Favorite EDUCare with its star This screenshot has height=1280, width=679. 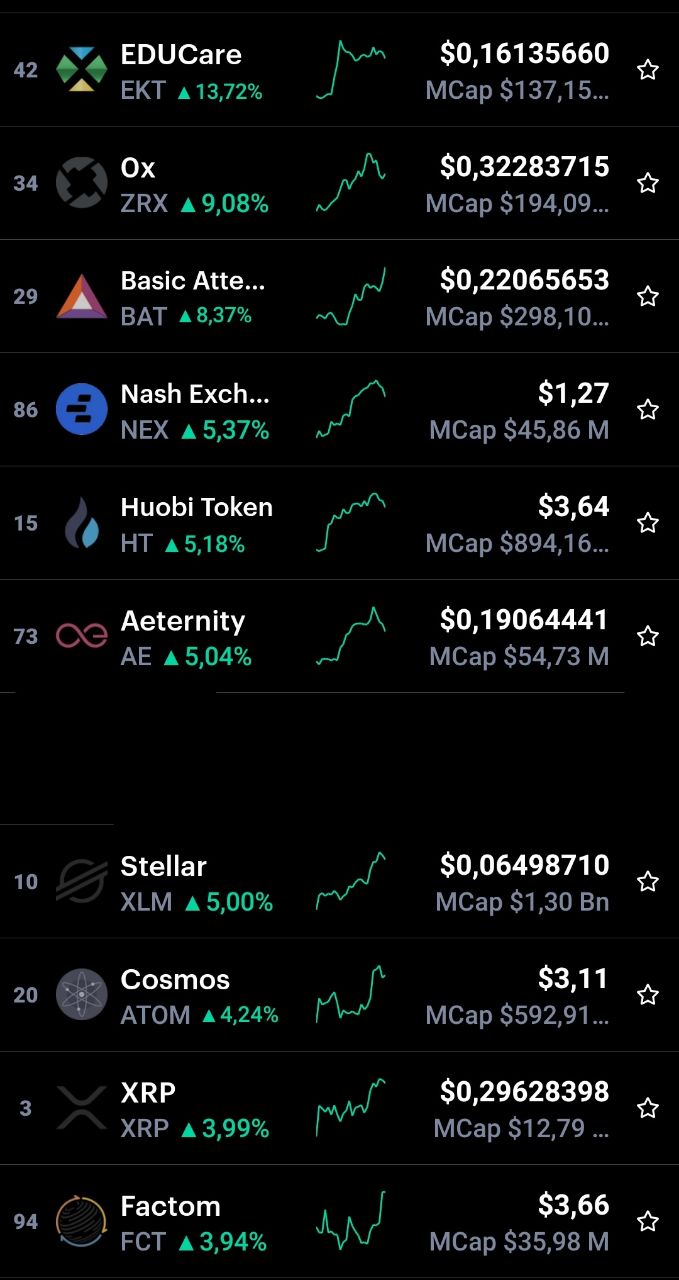coord(648,70)
